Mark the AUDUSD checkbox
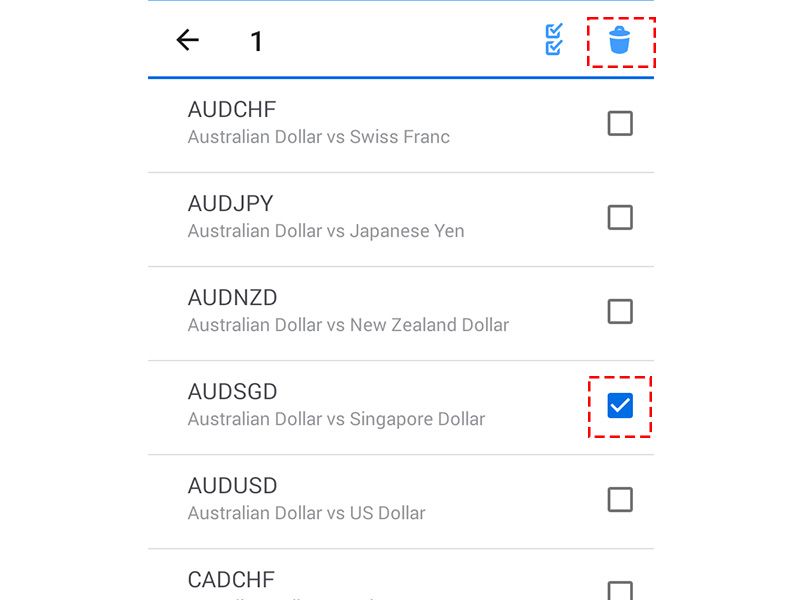Screen dimensions: 800x600 [620, 499]
